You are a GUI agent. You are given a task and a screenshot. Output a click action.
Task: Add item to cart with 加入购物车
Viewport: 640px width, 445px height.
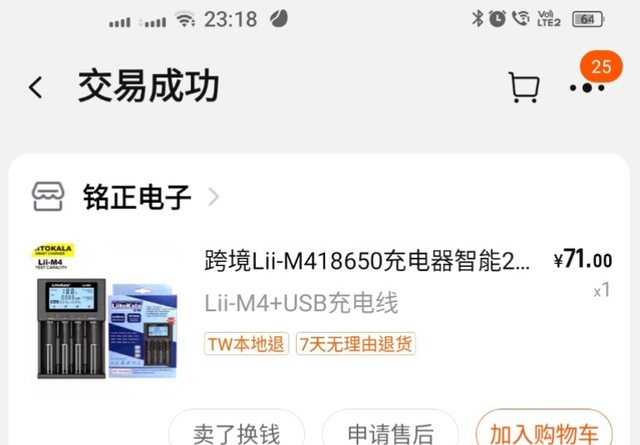point(544,431)
